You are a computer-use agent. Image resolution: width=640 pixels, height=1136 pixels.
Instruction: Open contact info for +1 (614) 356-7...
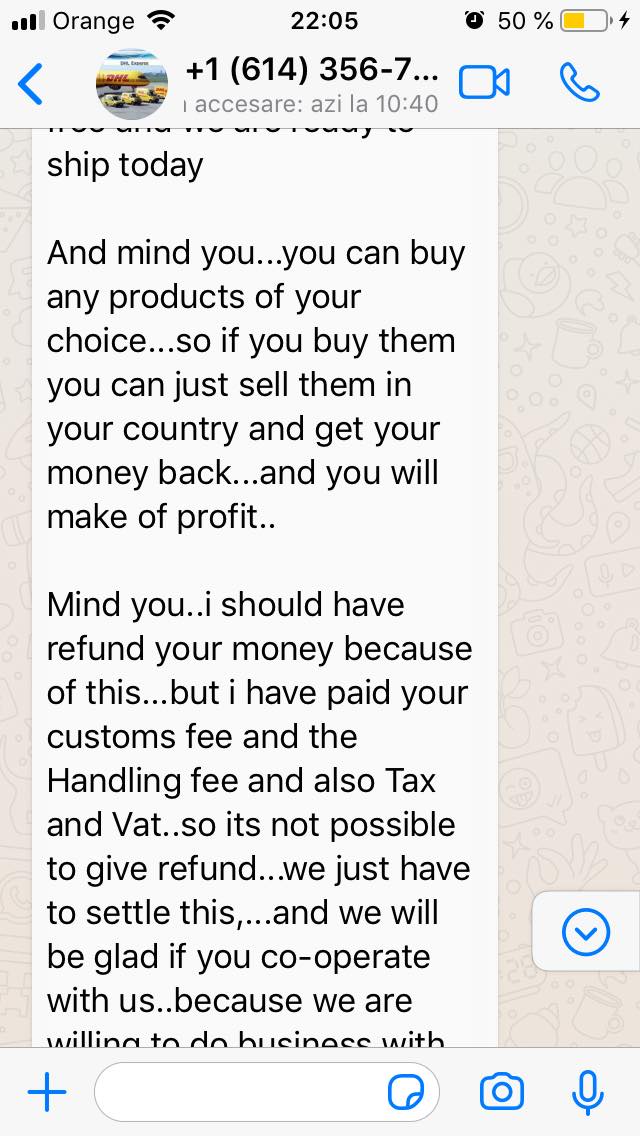click(312, 85)
